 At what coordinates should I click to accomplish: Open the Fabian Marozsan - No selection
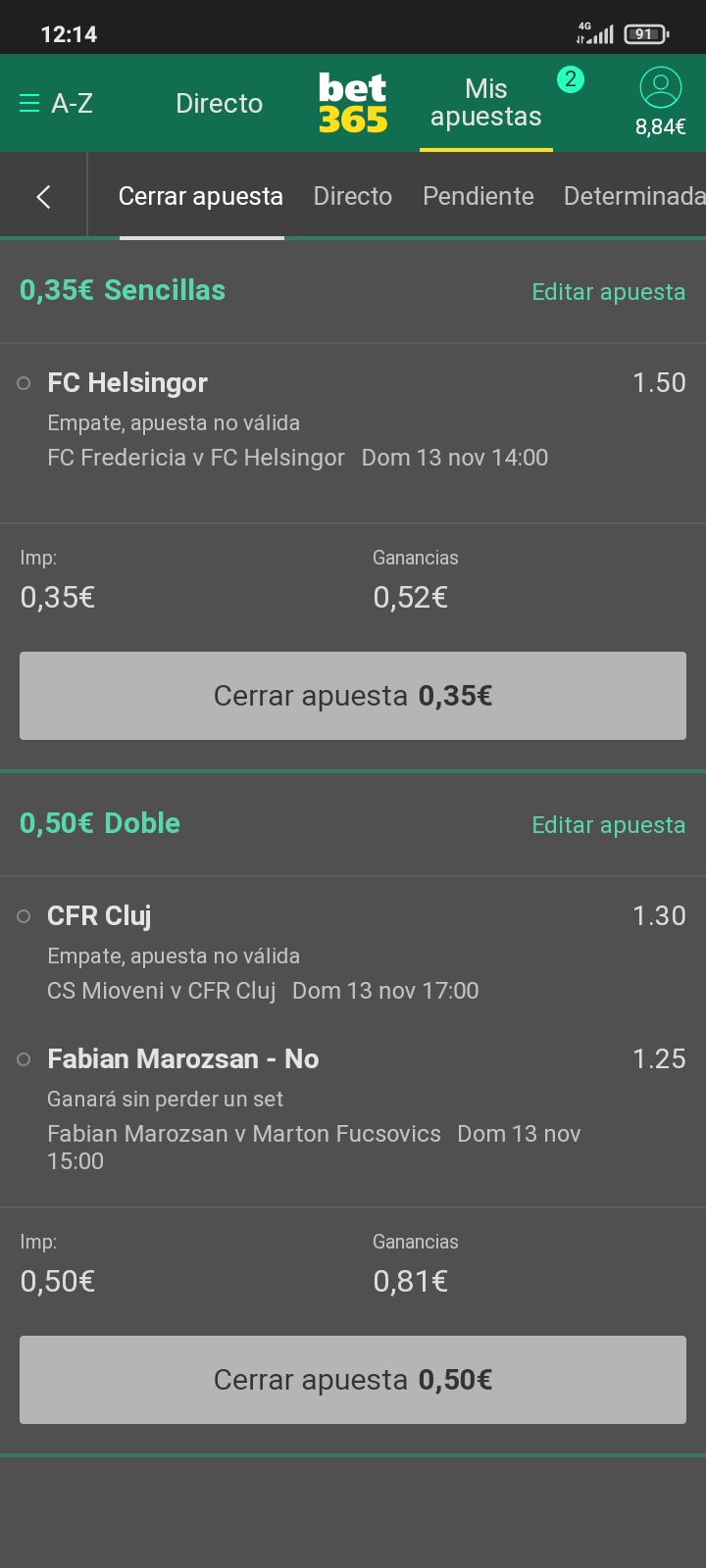183,1059
